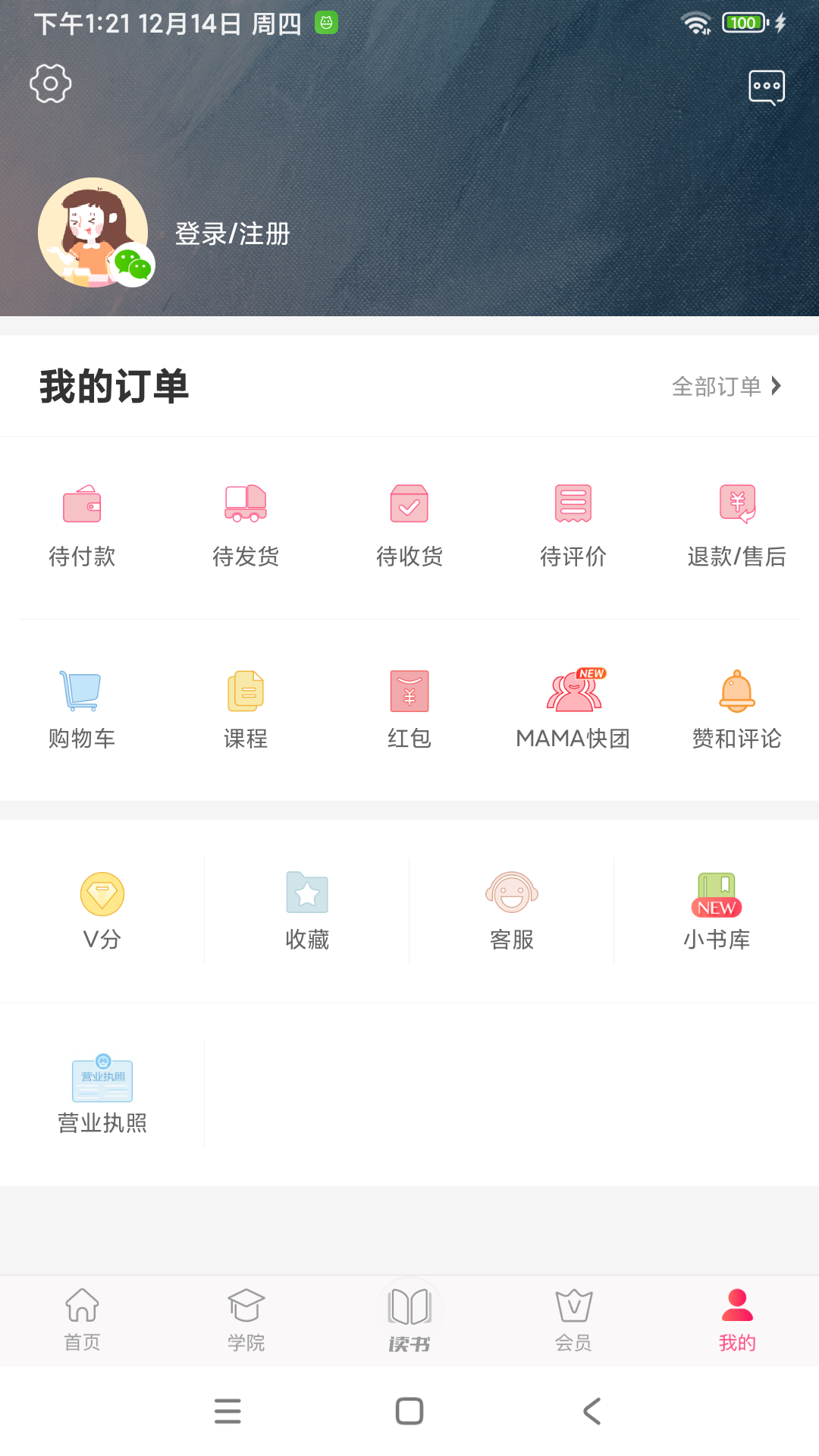Contact 客服 customer service
Viewport: 819px width, 1456px height.
pos(511,910)
